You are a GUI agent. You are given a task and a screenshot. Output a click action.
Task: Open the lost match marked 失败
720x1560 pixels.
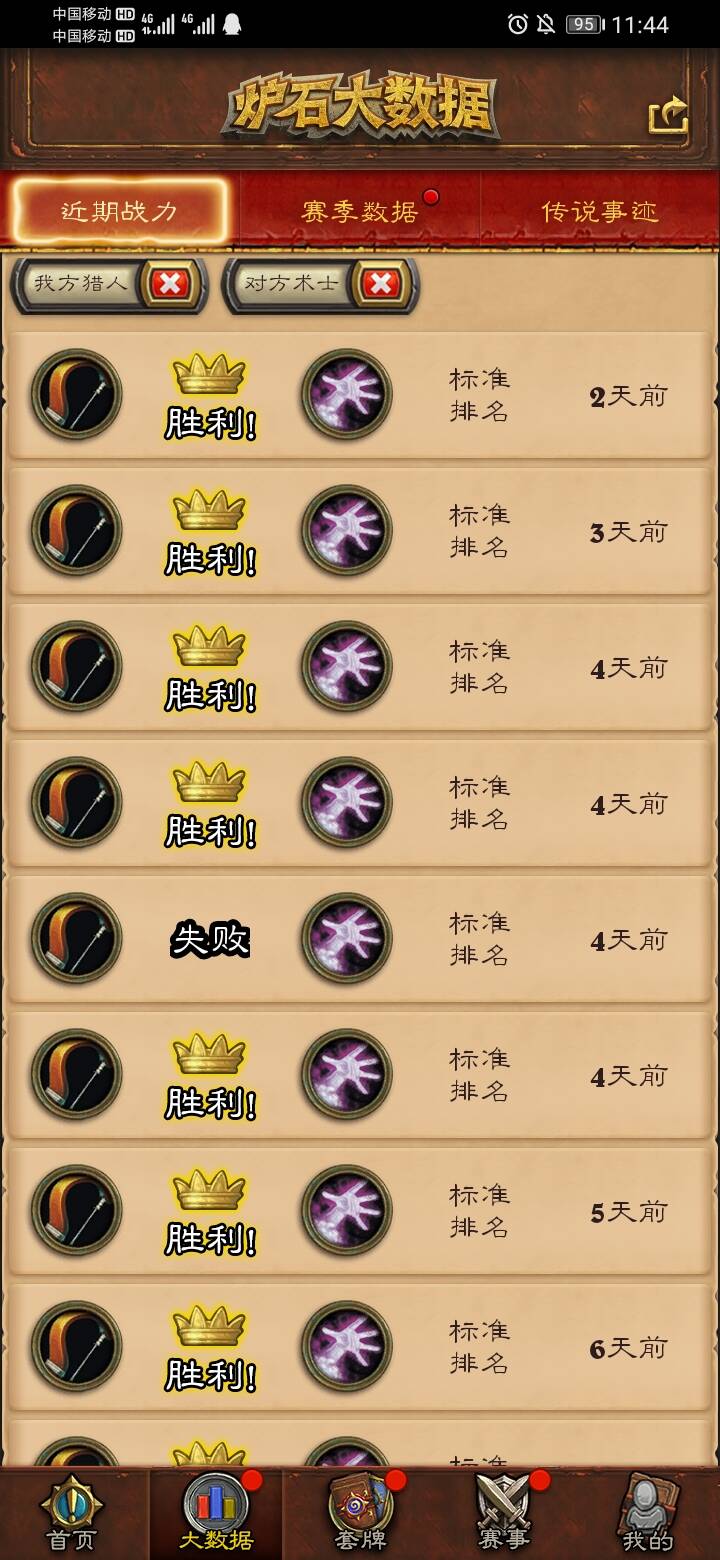click(360, 940)
